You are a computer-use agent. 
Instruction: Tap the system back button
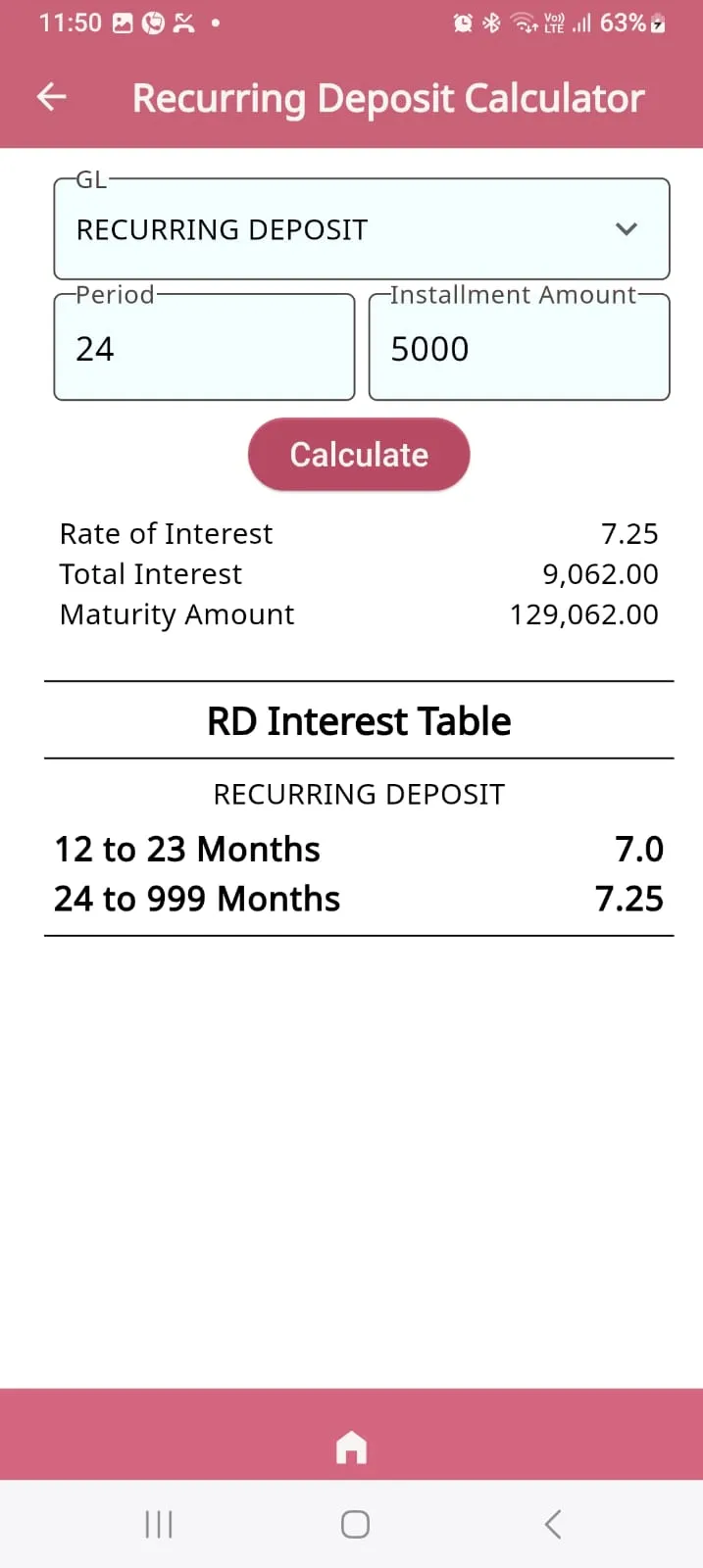pyautogui.click(x=553, y=1524)
